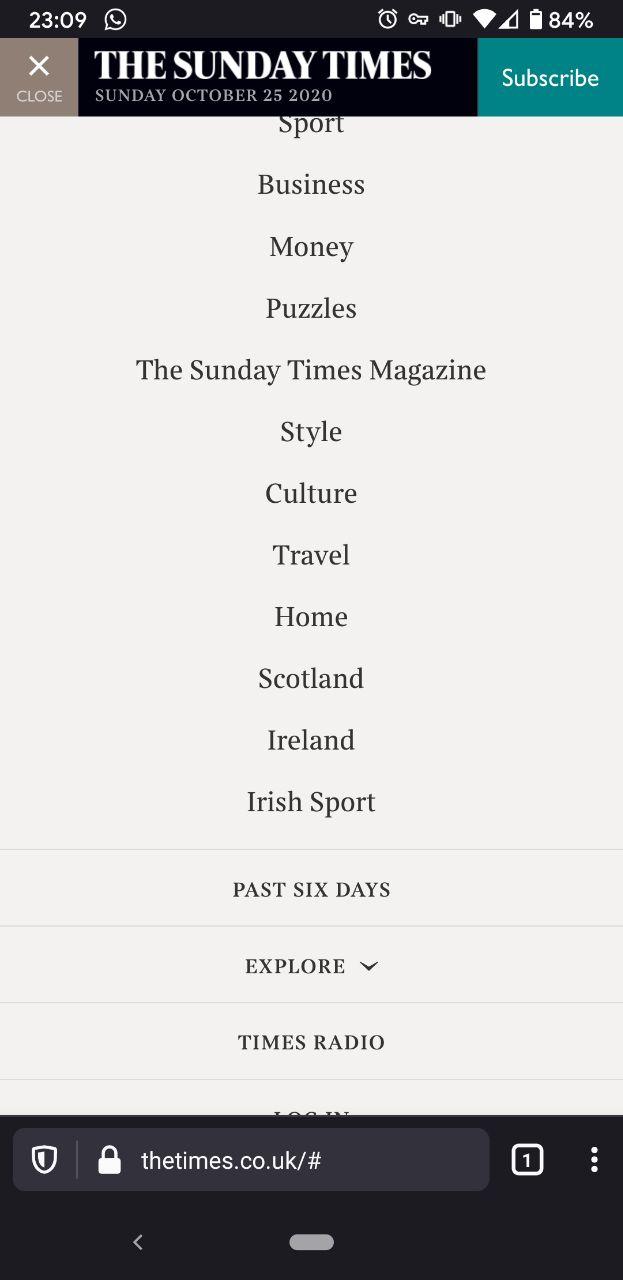Open Times Radio

tap(311, 1042)
